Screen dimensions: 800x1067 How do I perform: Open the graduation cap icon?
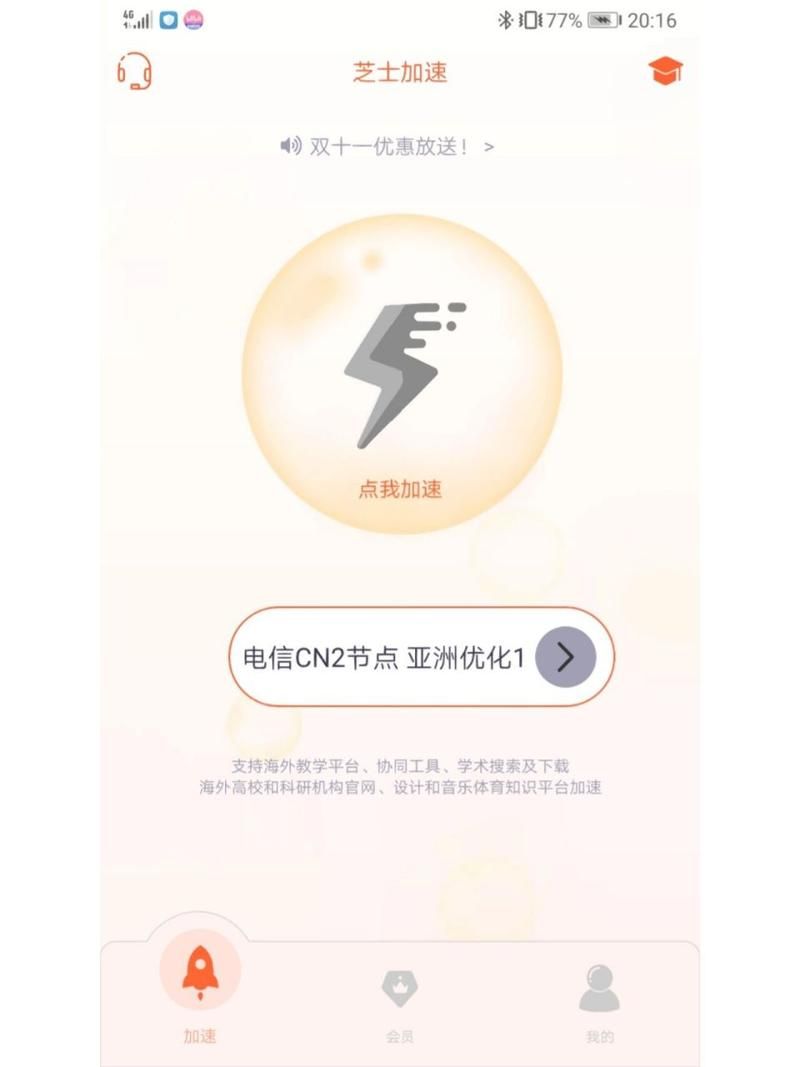pyautogui.click(x=665, y=71)
